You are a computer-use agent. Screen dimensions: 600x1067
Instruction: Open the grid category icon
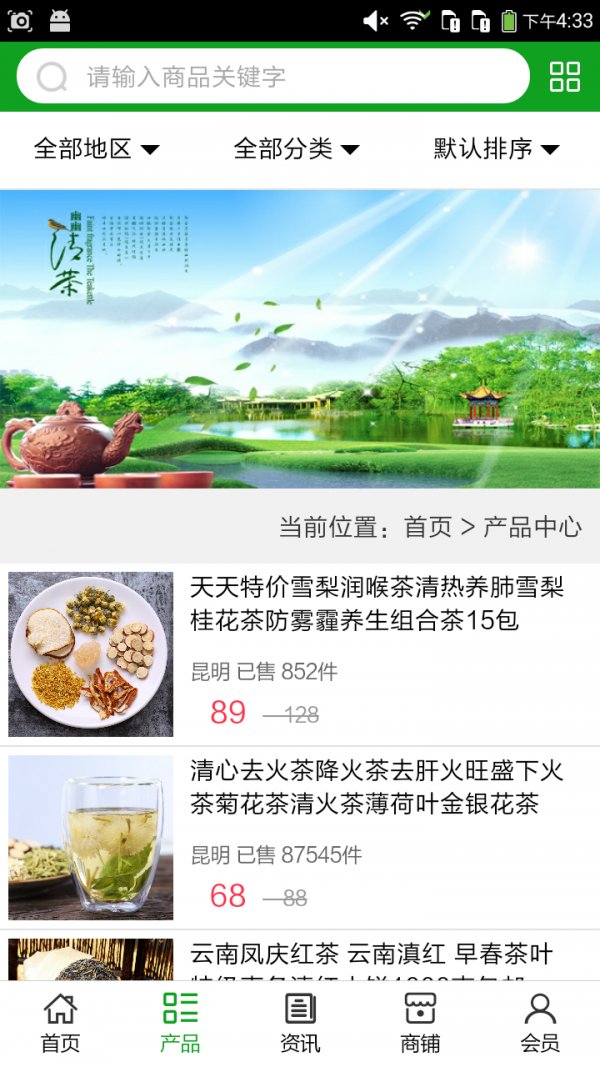[x=565, y=77]
